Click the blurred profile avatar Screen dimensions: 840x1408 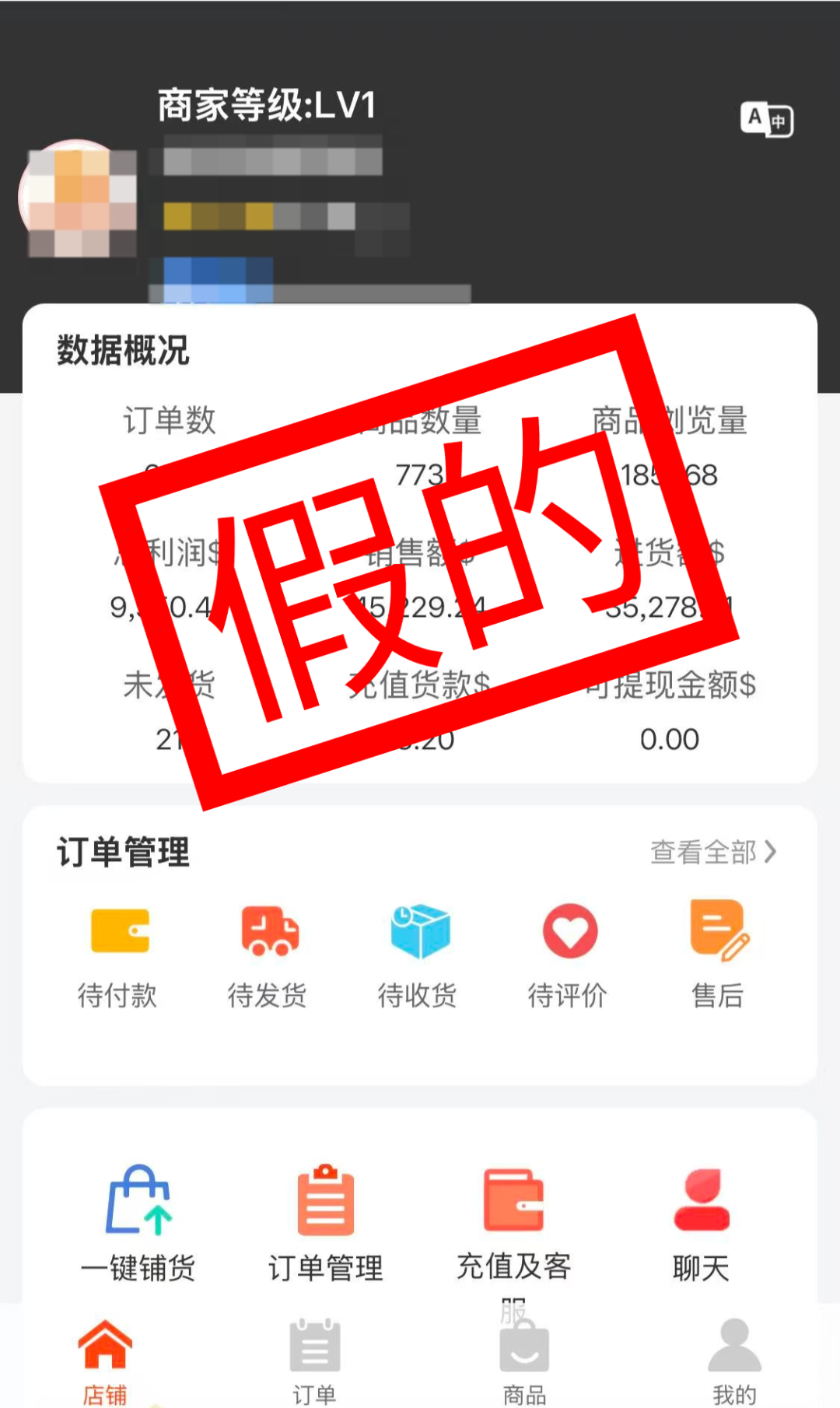pos(76,198)
